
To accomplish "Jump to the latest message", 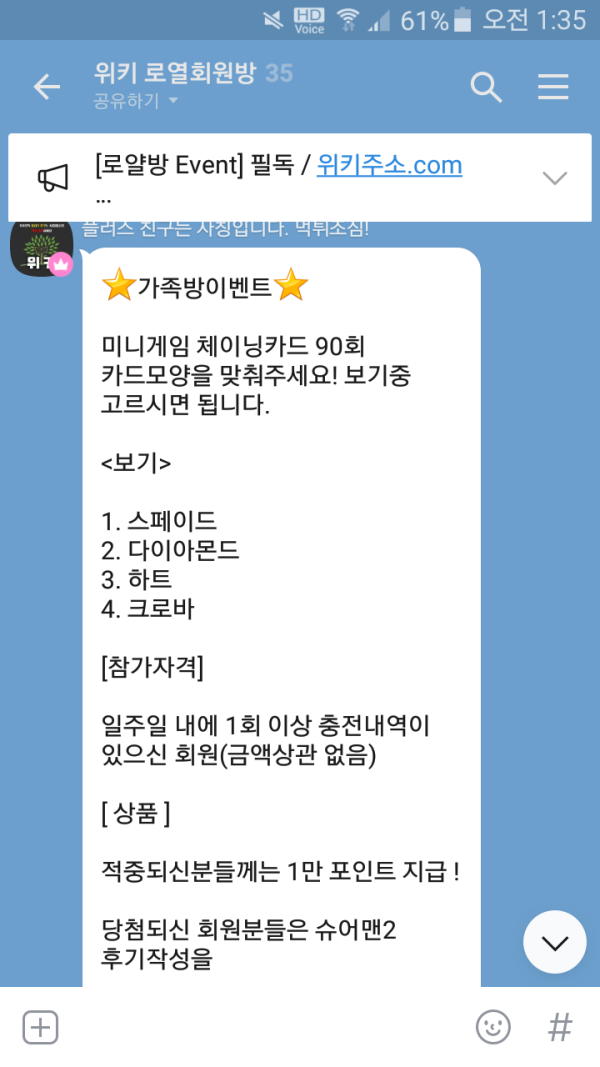I will (554, 942).
